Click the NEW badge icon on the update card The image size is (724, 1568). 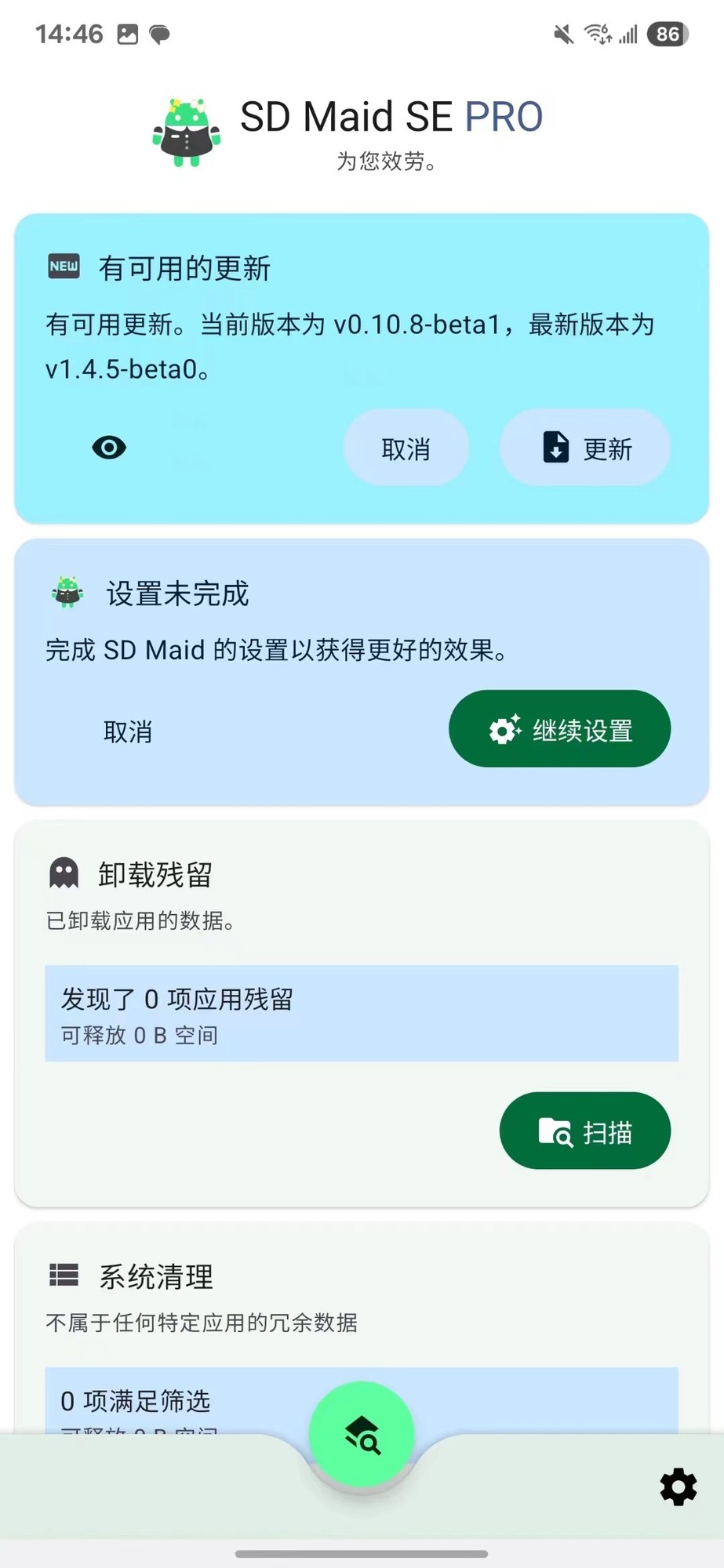(x=63, y=267)
